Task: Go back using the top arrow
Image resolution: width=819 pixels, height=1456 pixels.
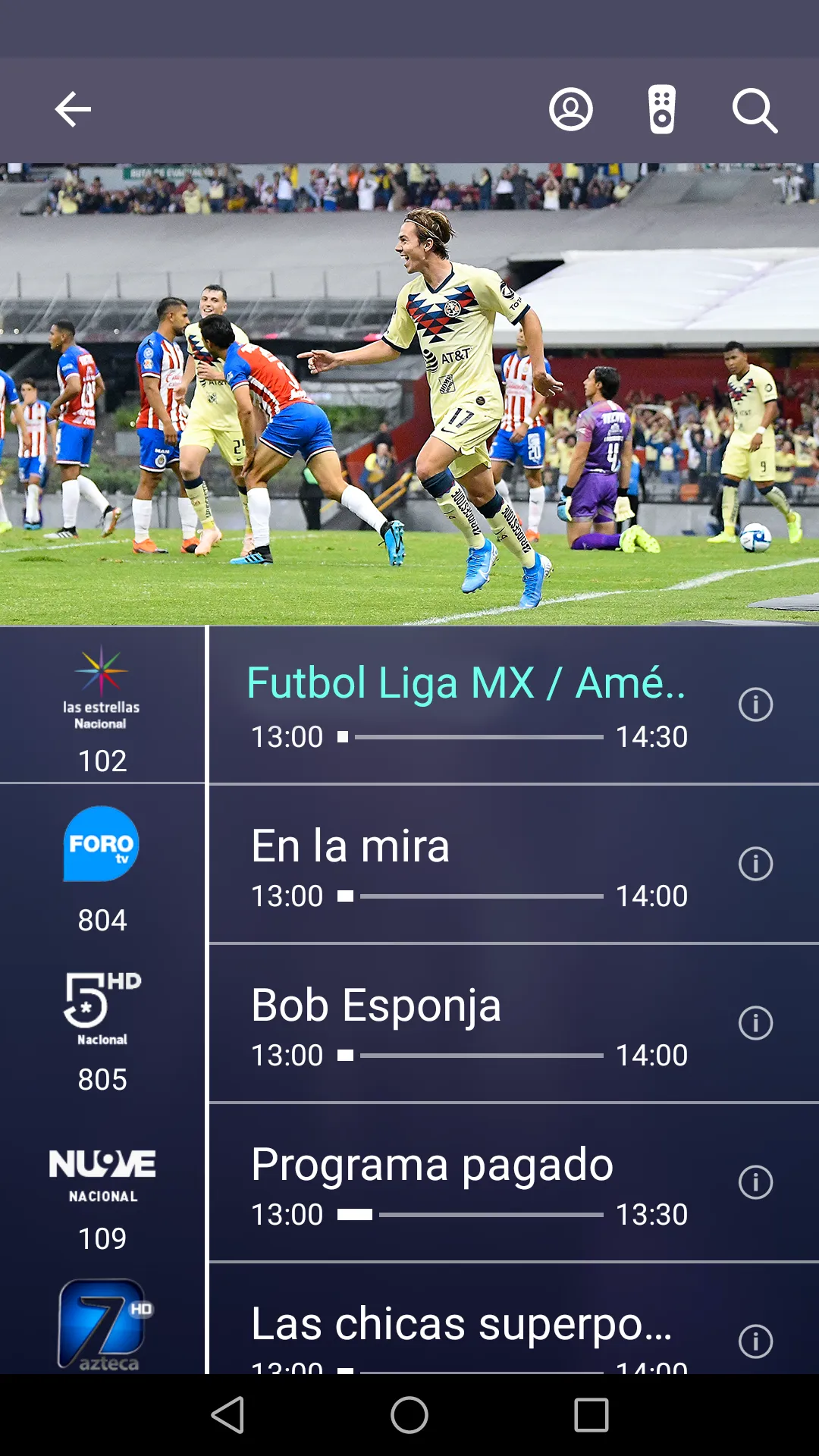Action: [x=74, y=110]
